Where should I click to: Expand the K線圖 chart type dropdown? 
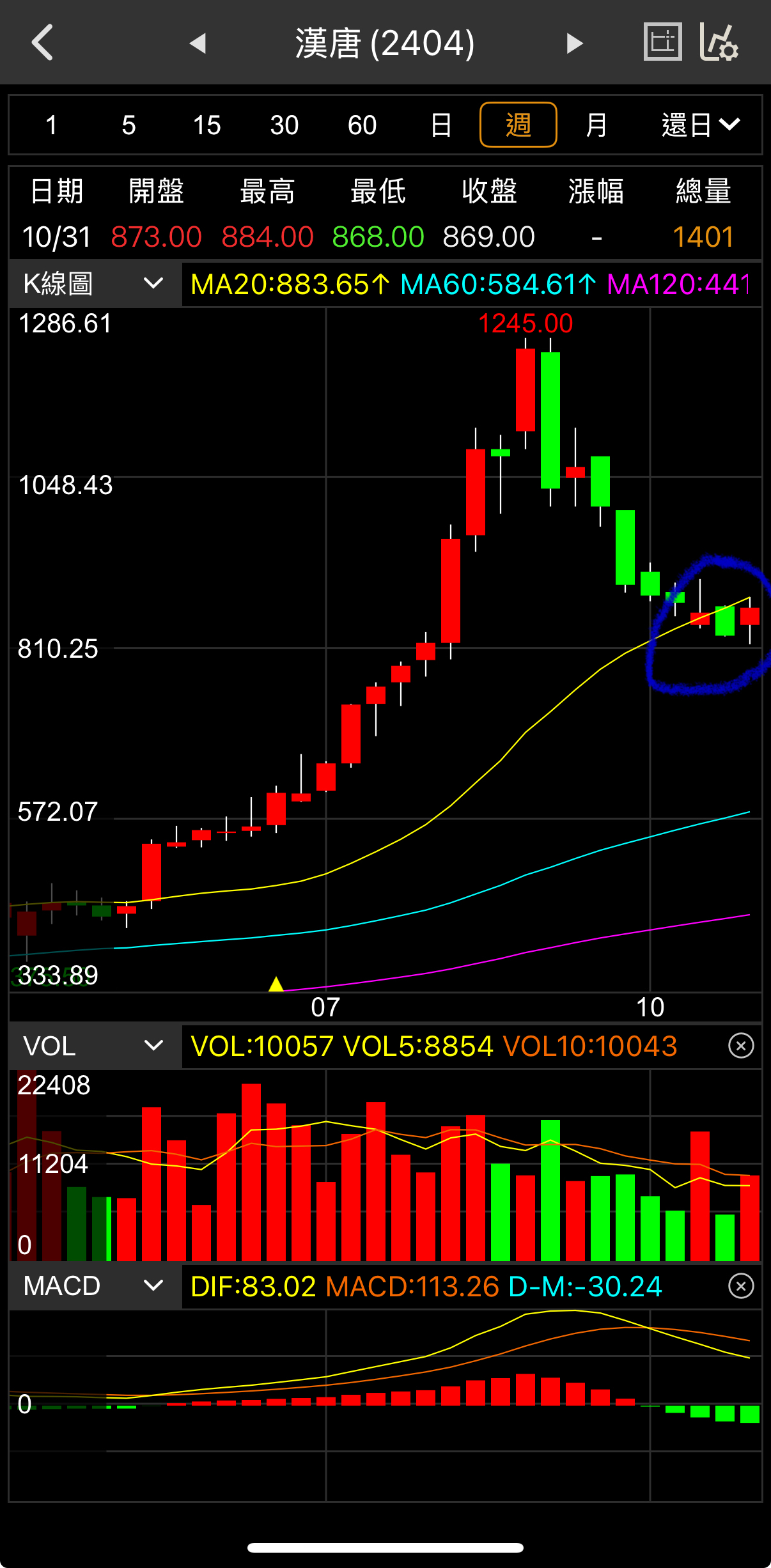click(94, 283)
